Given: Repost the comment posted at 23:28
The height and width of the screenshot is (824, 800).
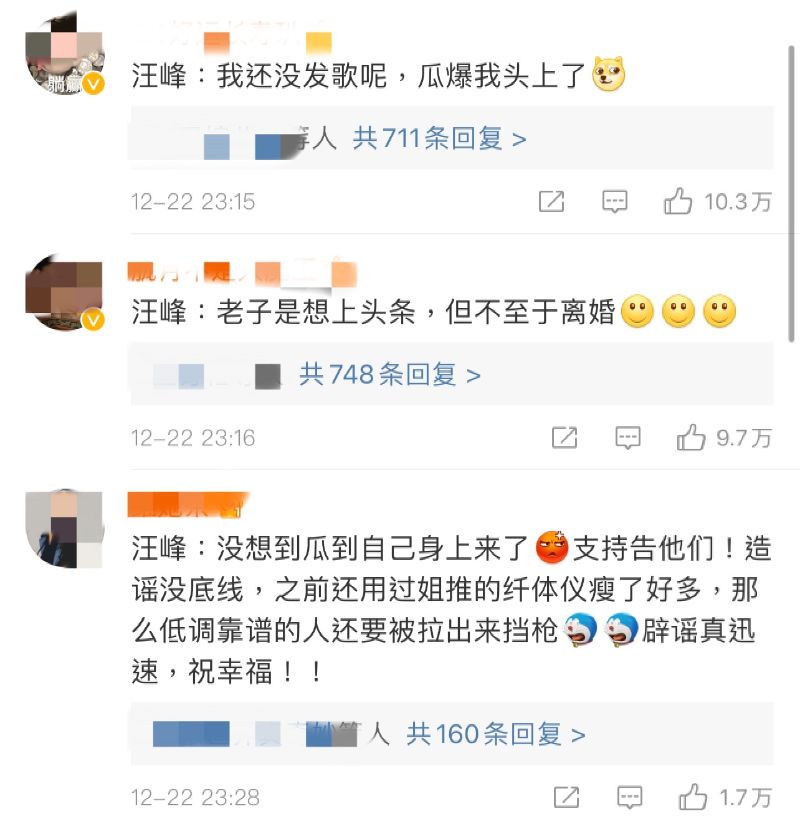Looking at the screenshot, I should pyautogui.click(x=566, y=797).
